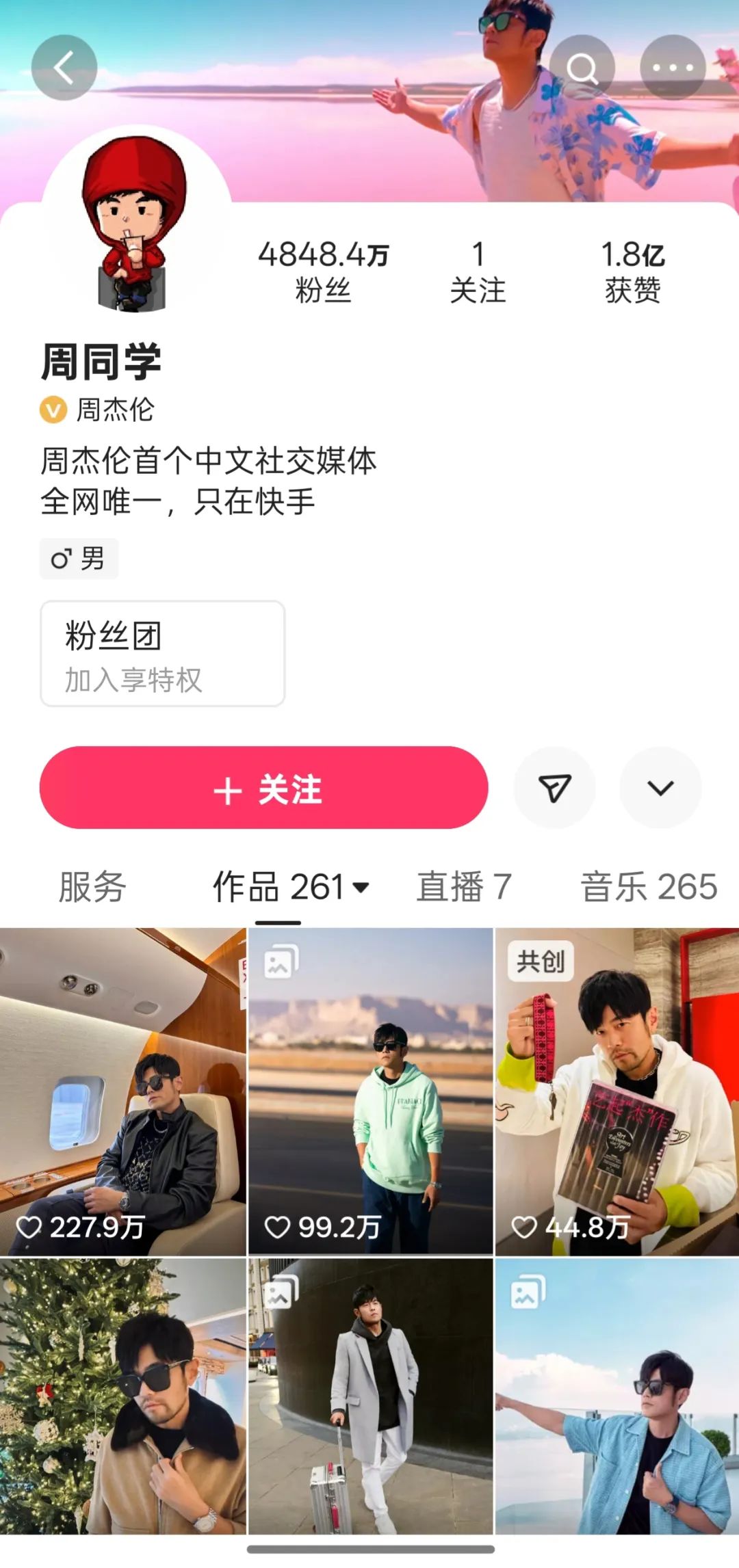Image resolution: width=739 pixels, height=1568 pixels.
Task: Follow this account with the red 关注 button
Action: (x=263, y=788)
